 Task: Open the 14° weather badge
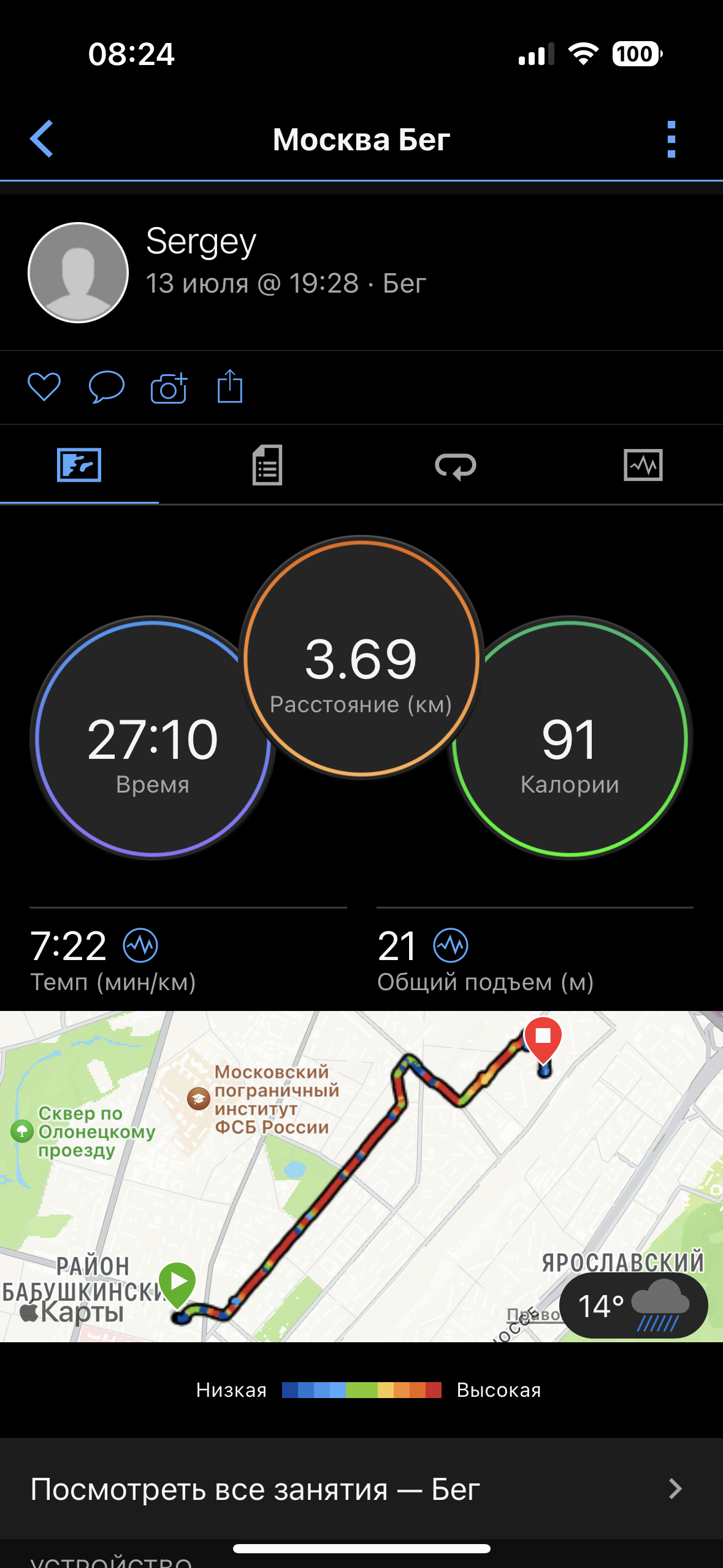633,1305
